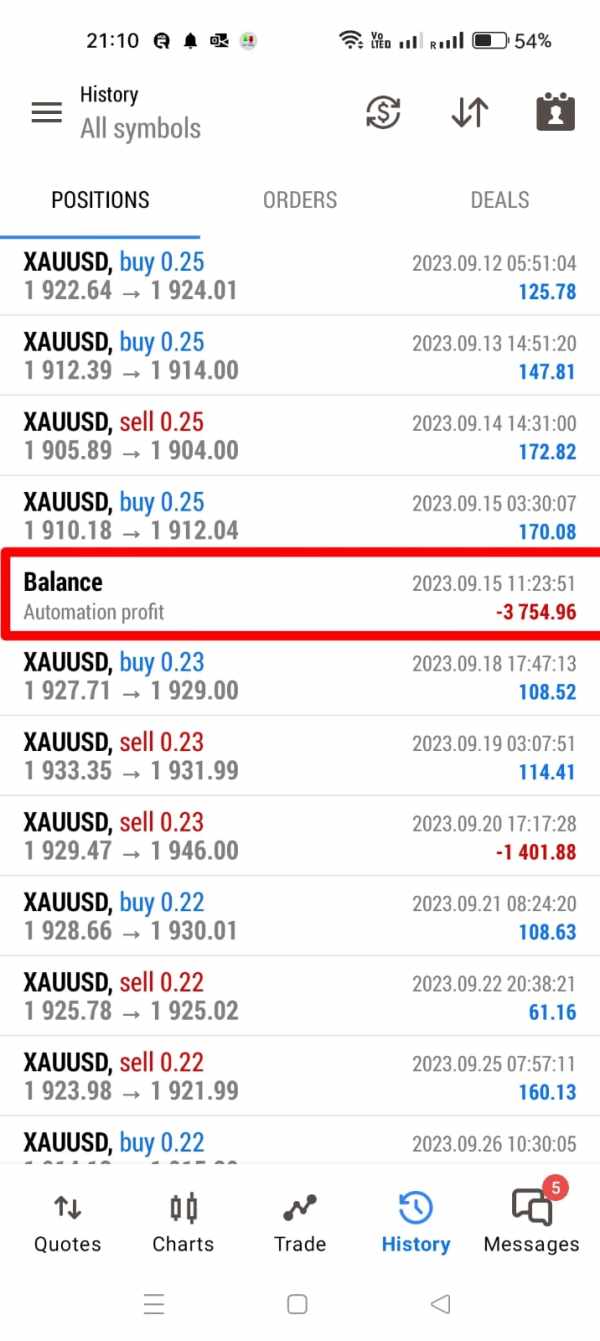Open the symbol filter dollar-refresh icon
Screen dimensions: 600x1341
coord(382,112)
